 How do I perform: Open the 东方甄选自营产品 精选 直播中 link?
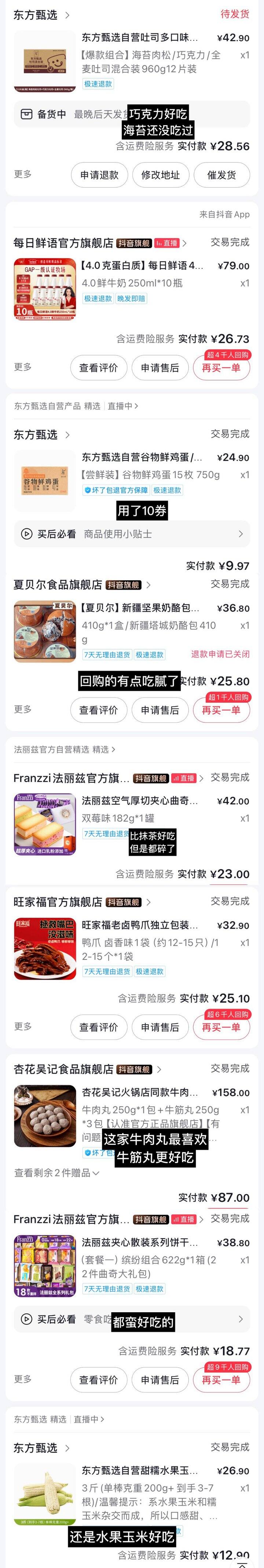pos(76,406)
